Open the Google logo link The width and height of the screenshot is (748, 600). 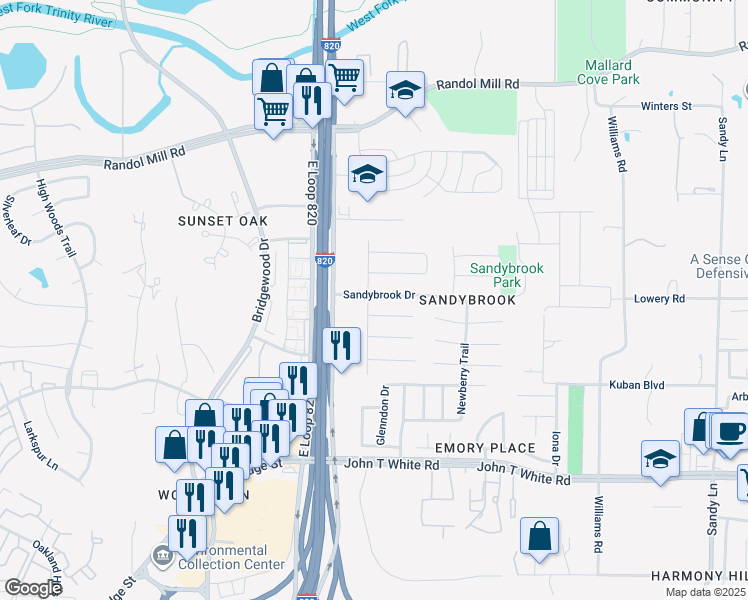(x=32, y=588)
